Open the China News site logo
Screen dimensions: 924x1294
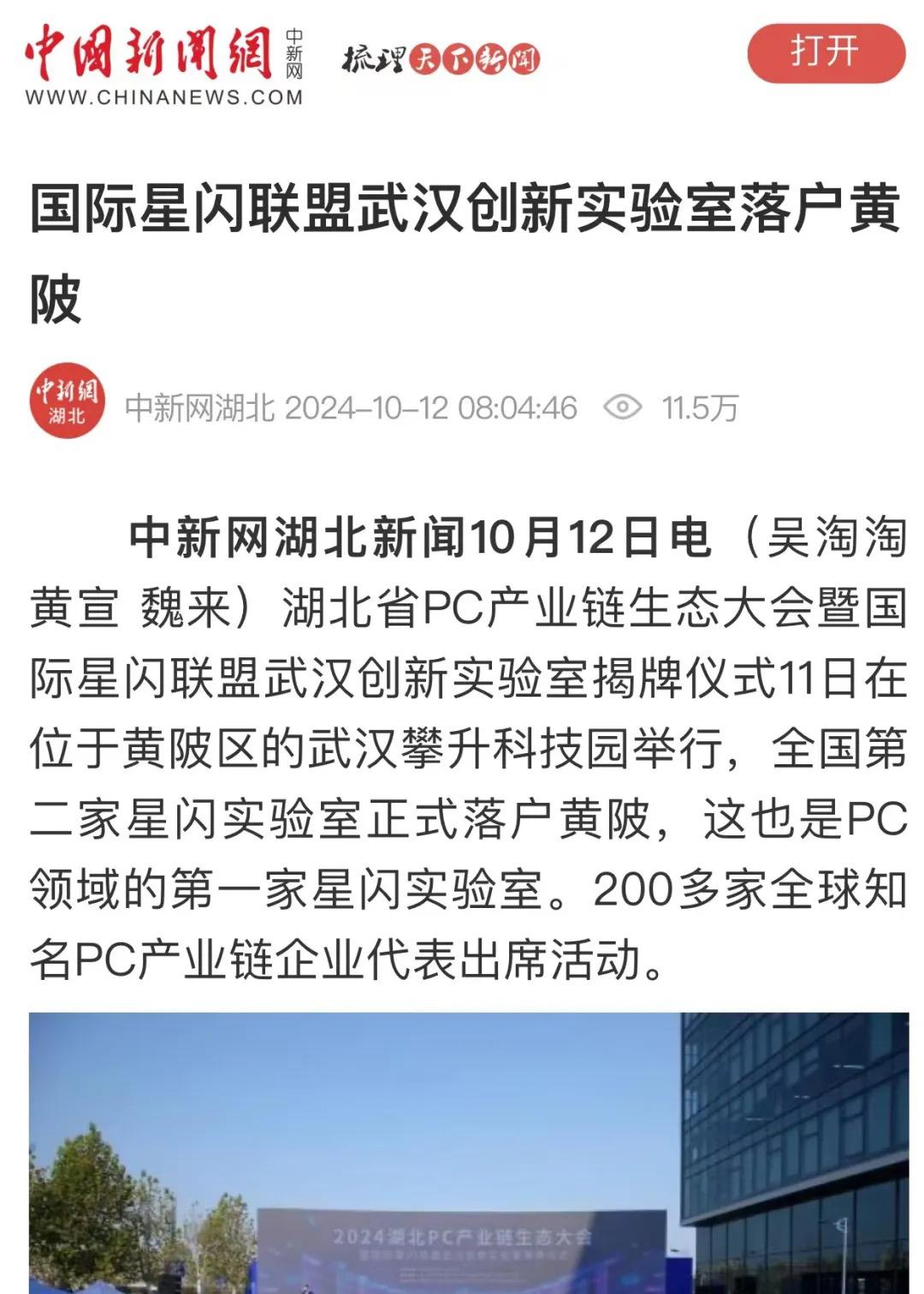tap(163, 65)
